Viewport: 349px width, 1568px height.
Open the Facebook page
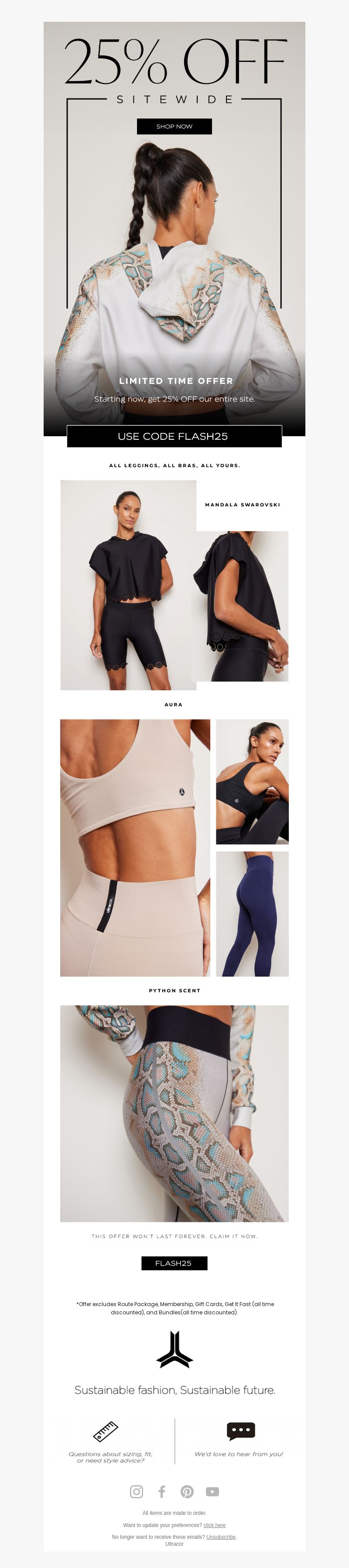coord(162,1491)
